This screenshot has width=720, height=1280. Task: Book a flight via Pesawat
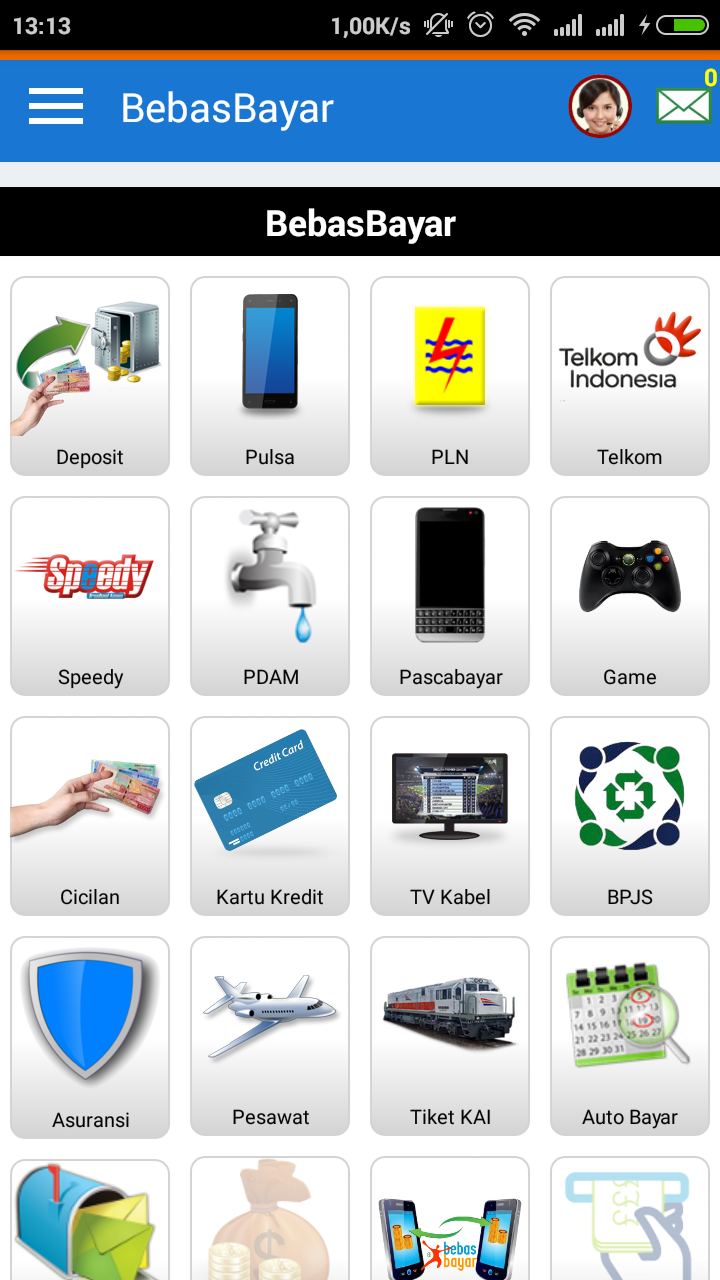270,1036
